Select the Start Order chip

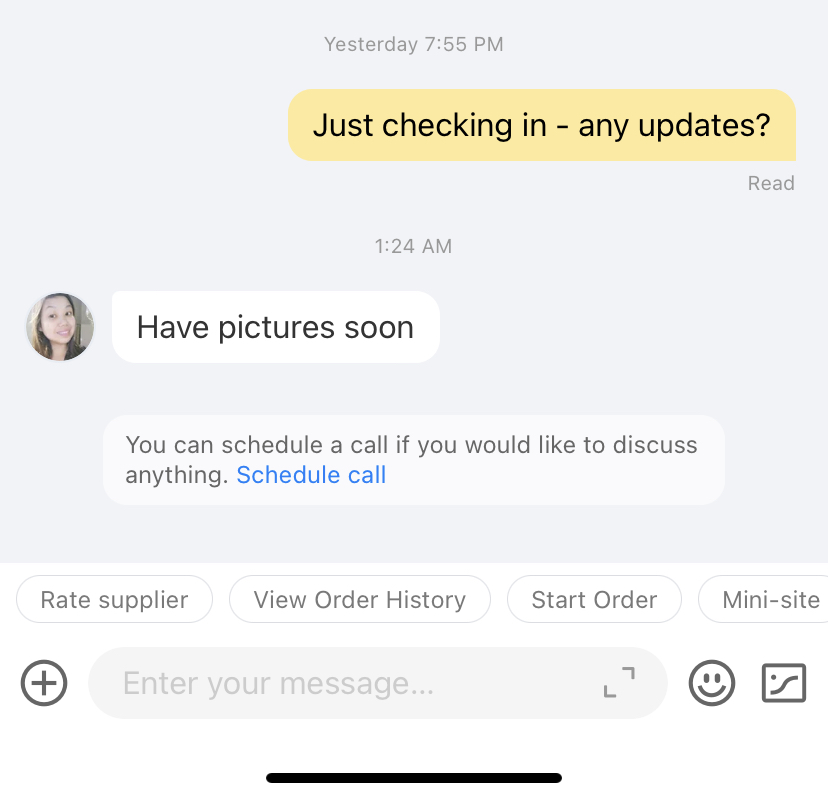[x=594, y=600]
